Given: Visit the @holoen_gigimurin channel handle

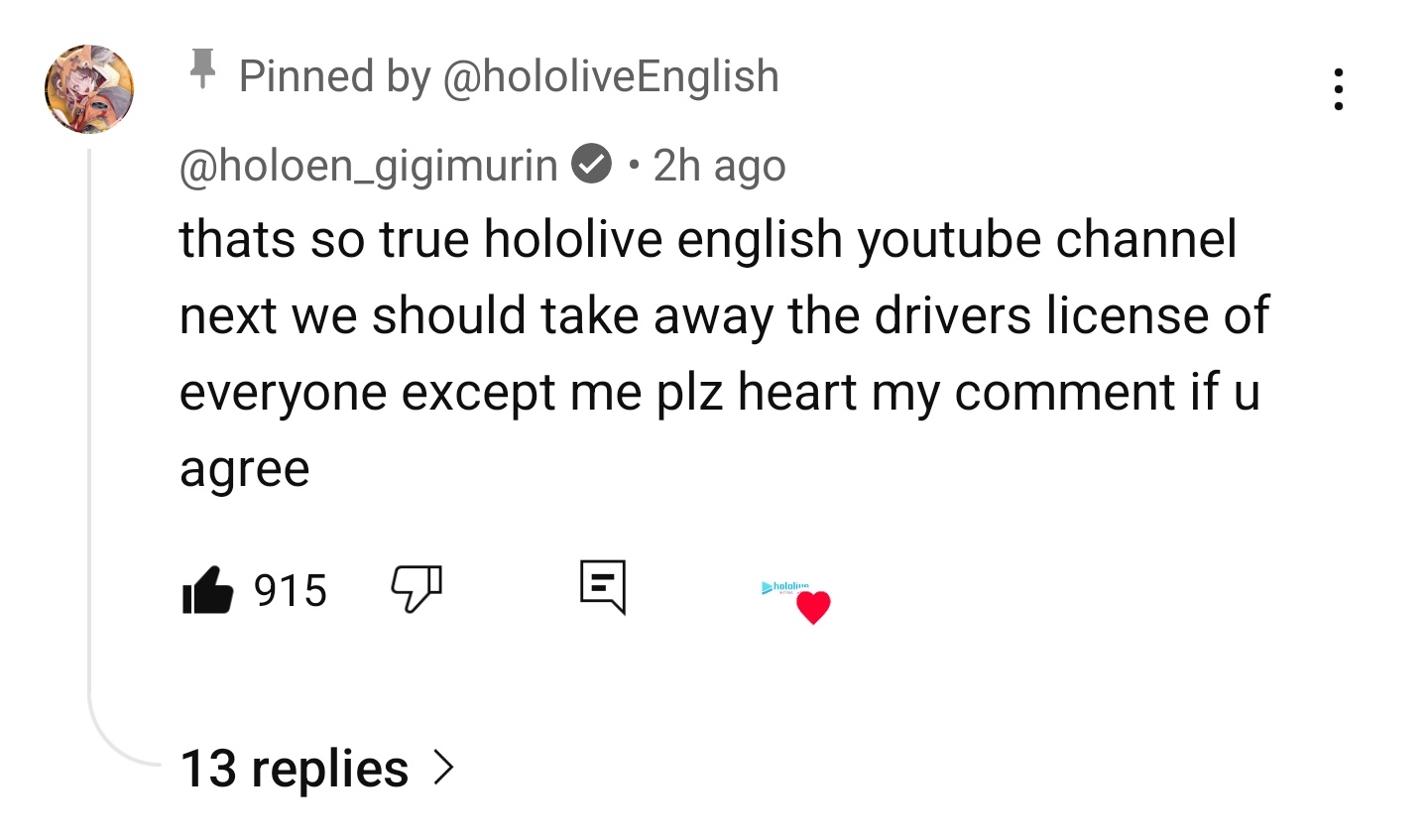Looking at the screenshot, I should click(x=369, y=166).
